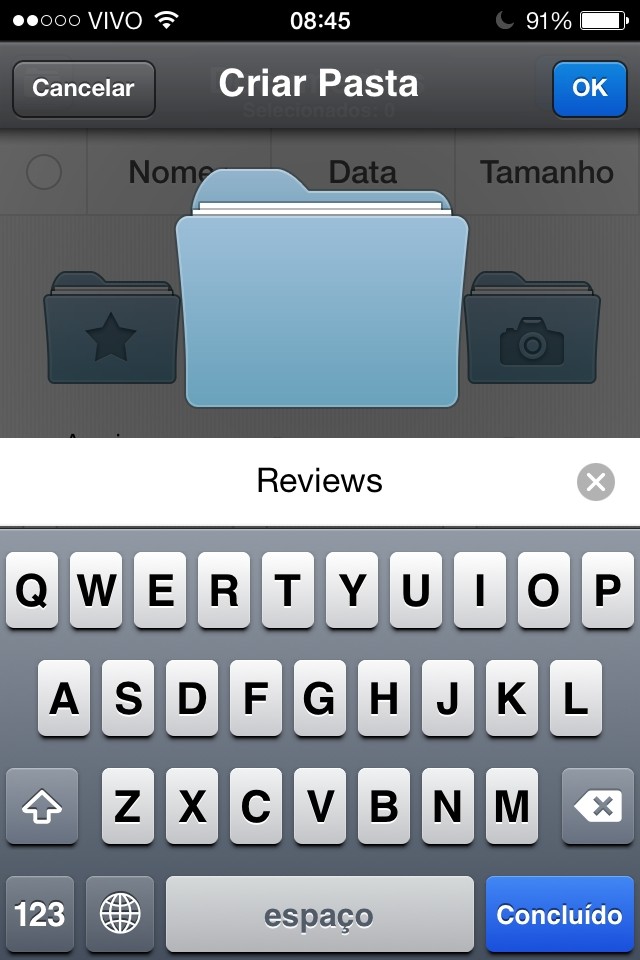Tap the backspace key
Viewport: 640px width, 960px height.
click(x=597, y=806)
